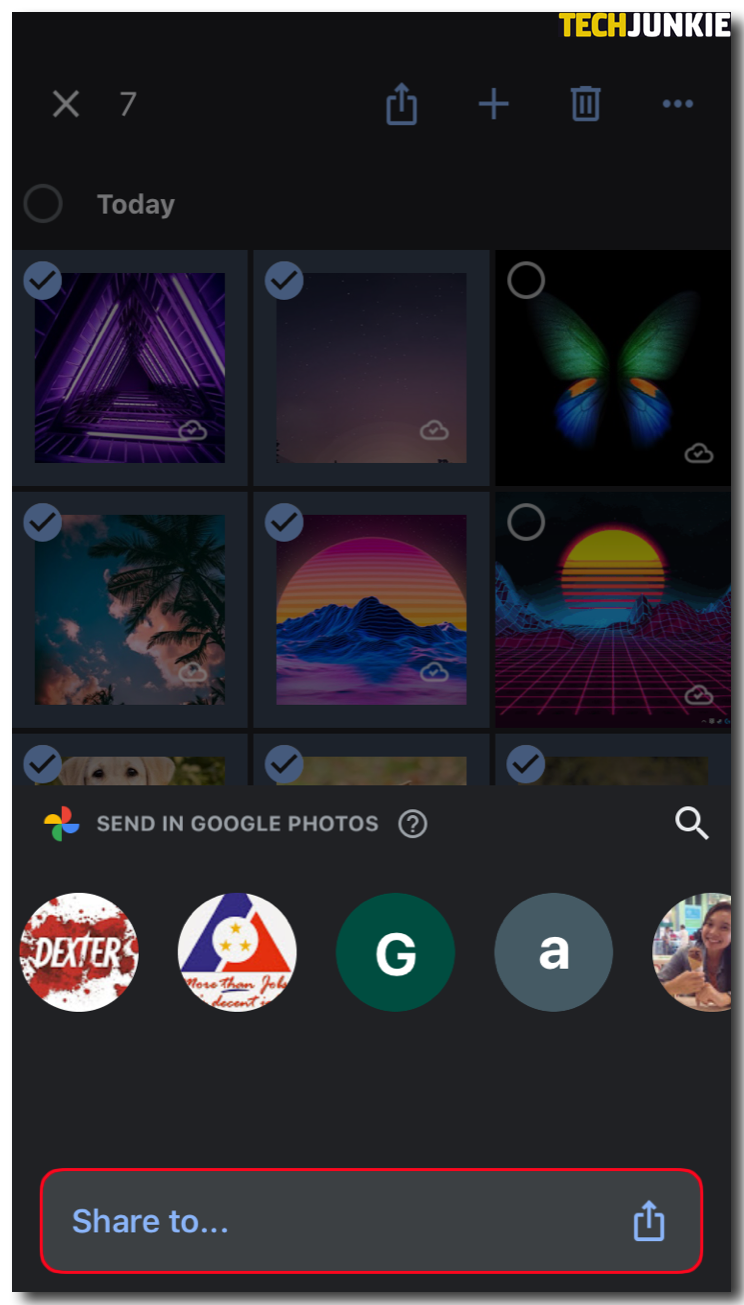Select all photos from Today
This screenshot has height=1305, width=744.
[x=43, y=204]
